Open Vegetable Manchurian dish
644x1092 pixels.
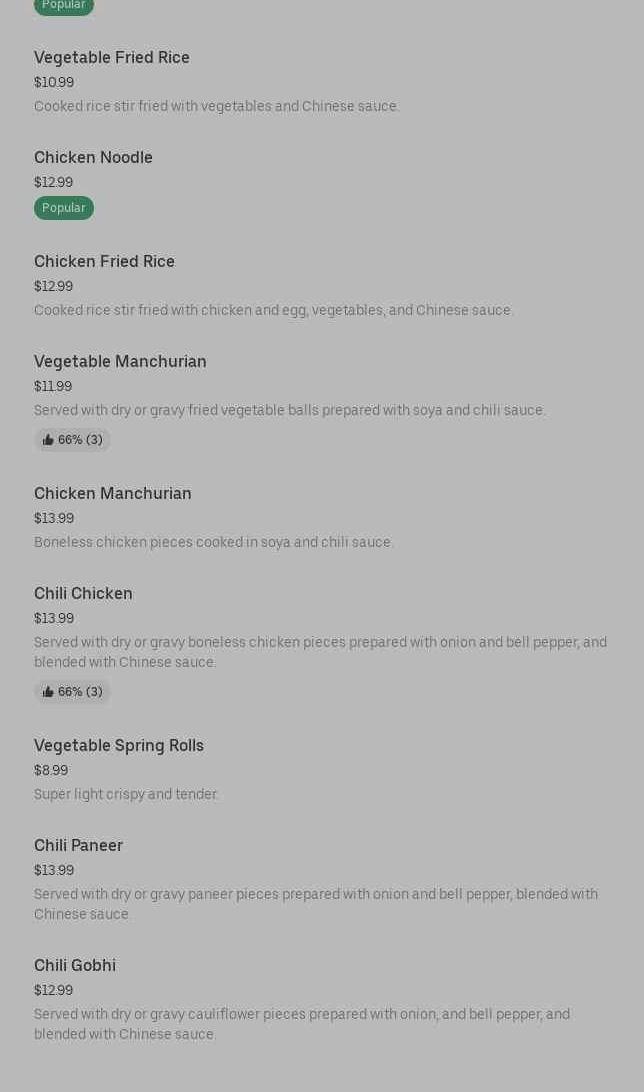(120, 362)
